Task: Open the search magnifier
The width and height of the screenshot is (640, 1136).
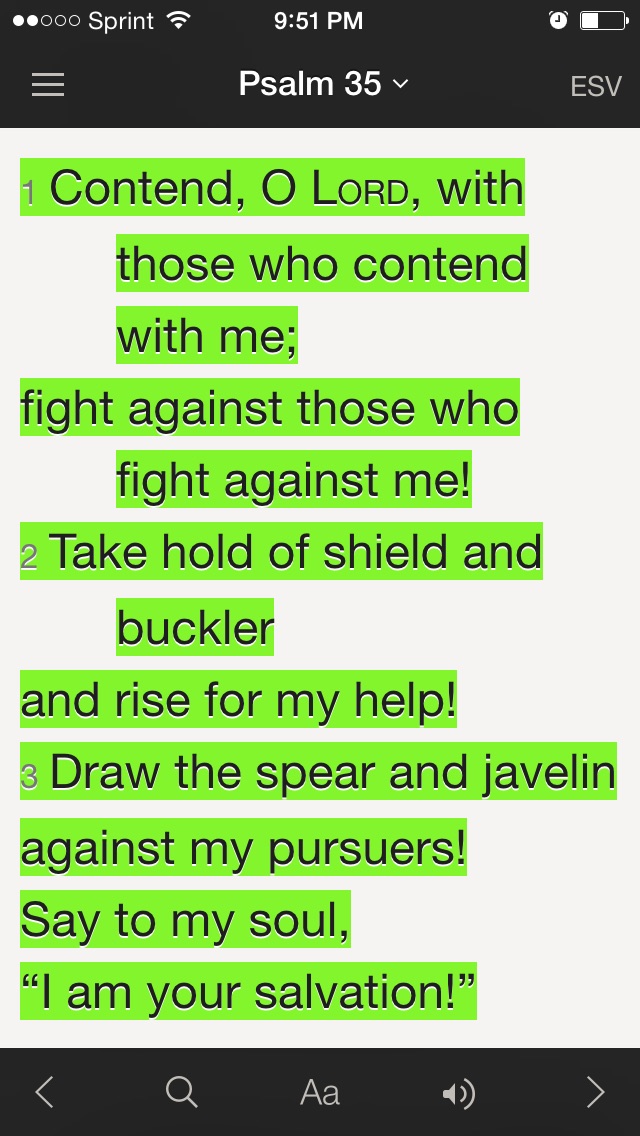Action: pos(181,1092)
